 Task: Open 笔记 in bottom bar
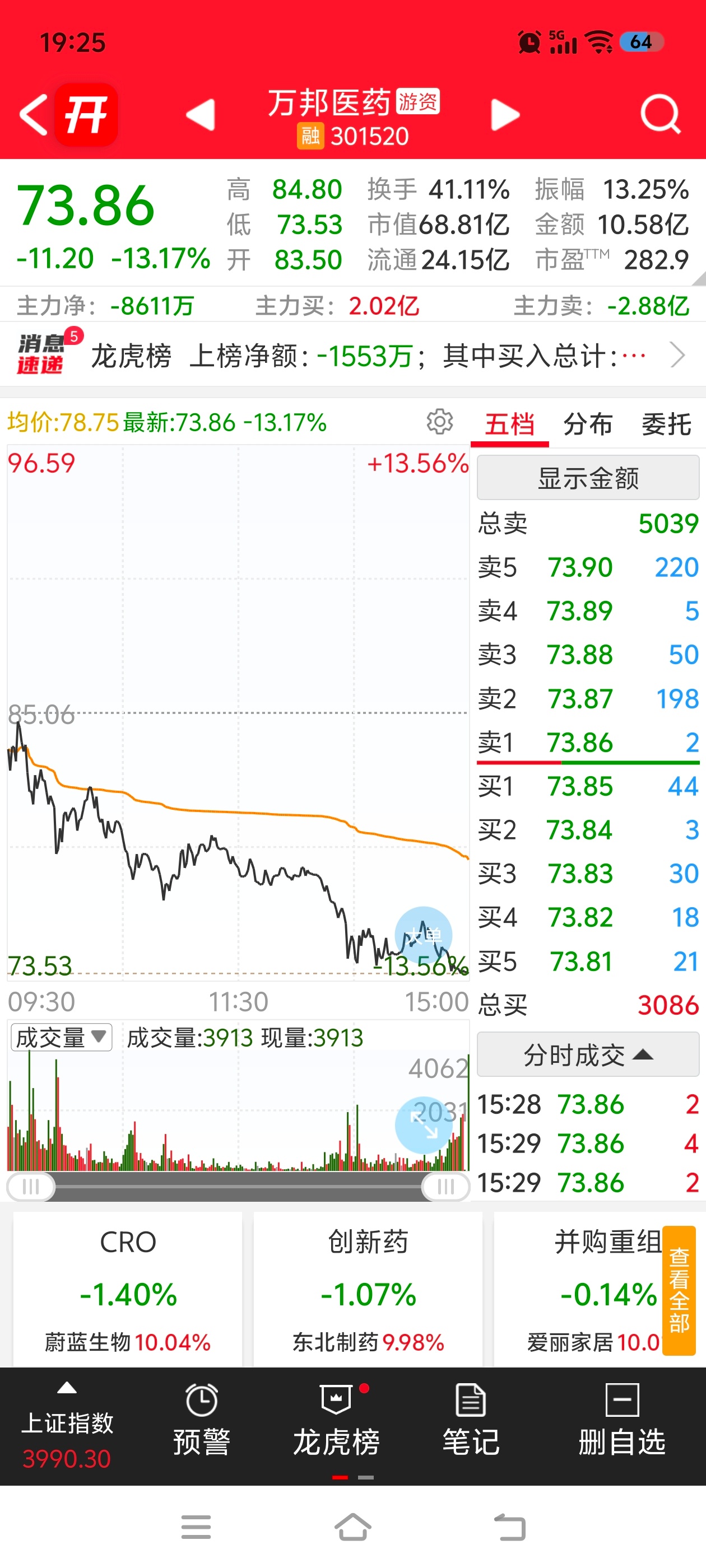pyautogui.click(x=471, y=1420)
